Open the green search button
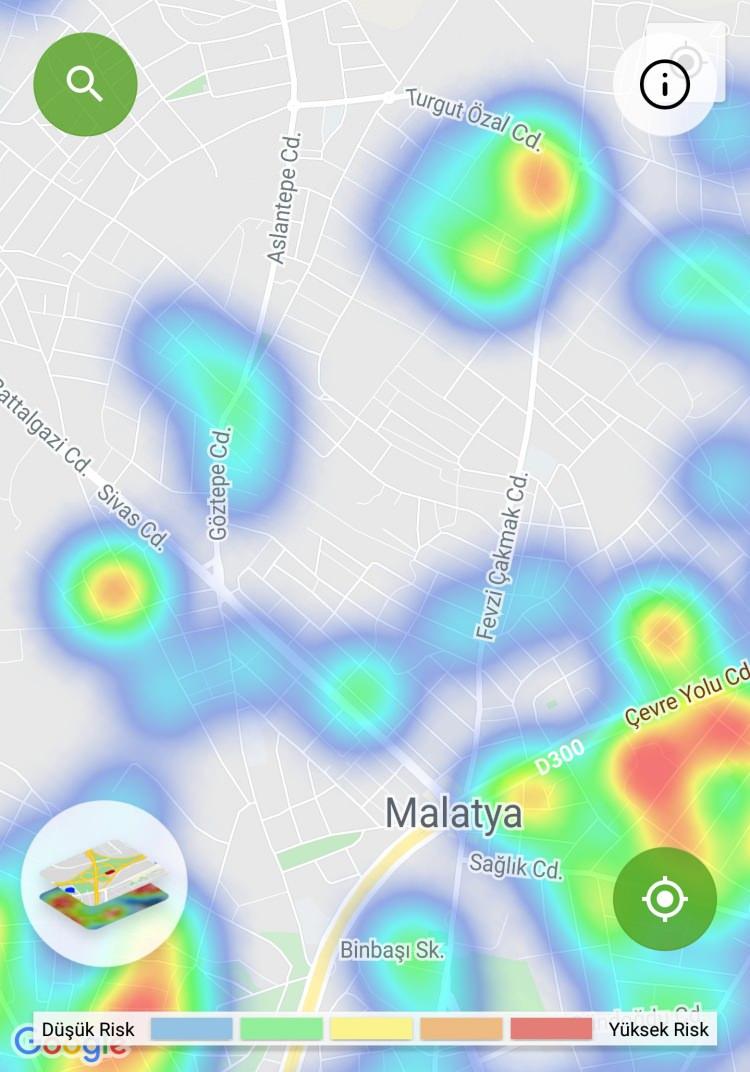This screenshot has height=1072, width=750. (85, 85)
